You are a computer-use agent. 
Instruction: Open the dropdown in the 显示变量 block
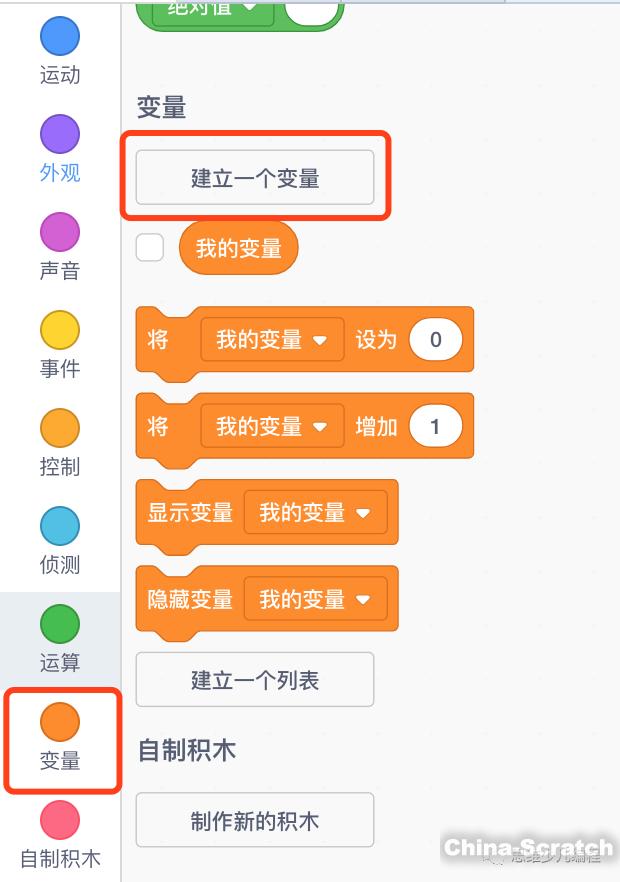pyautogui.click(x=316, y=513)
